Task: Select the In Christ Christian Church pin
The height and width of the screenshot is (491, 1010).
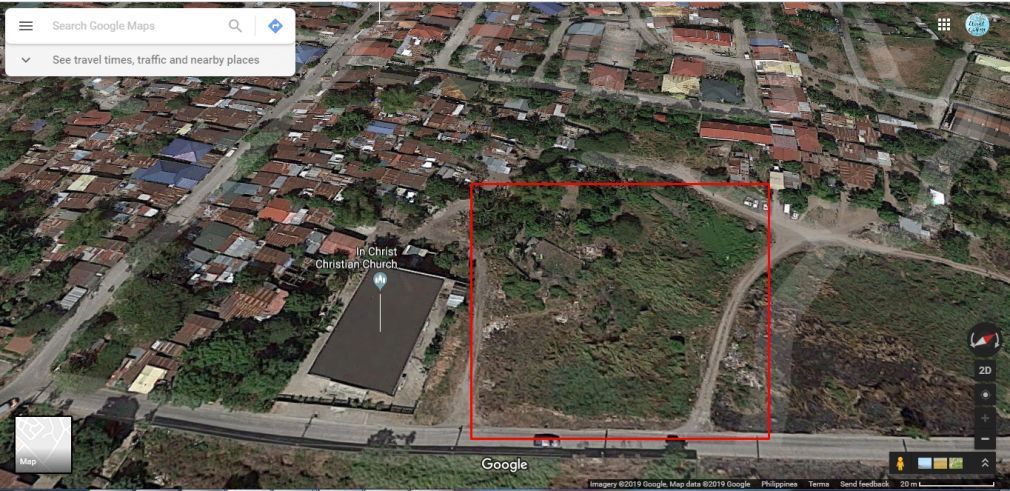Action: pos(380,283)
